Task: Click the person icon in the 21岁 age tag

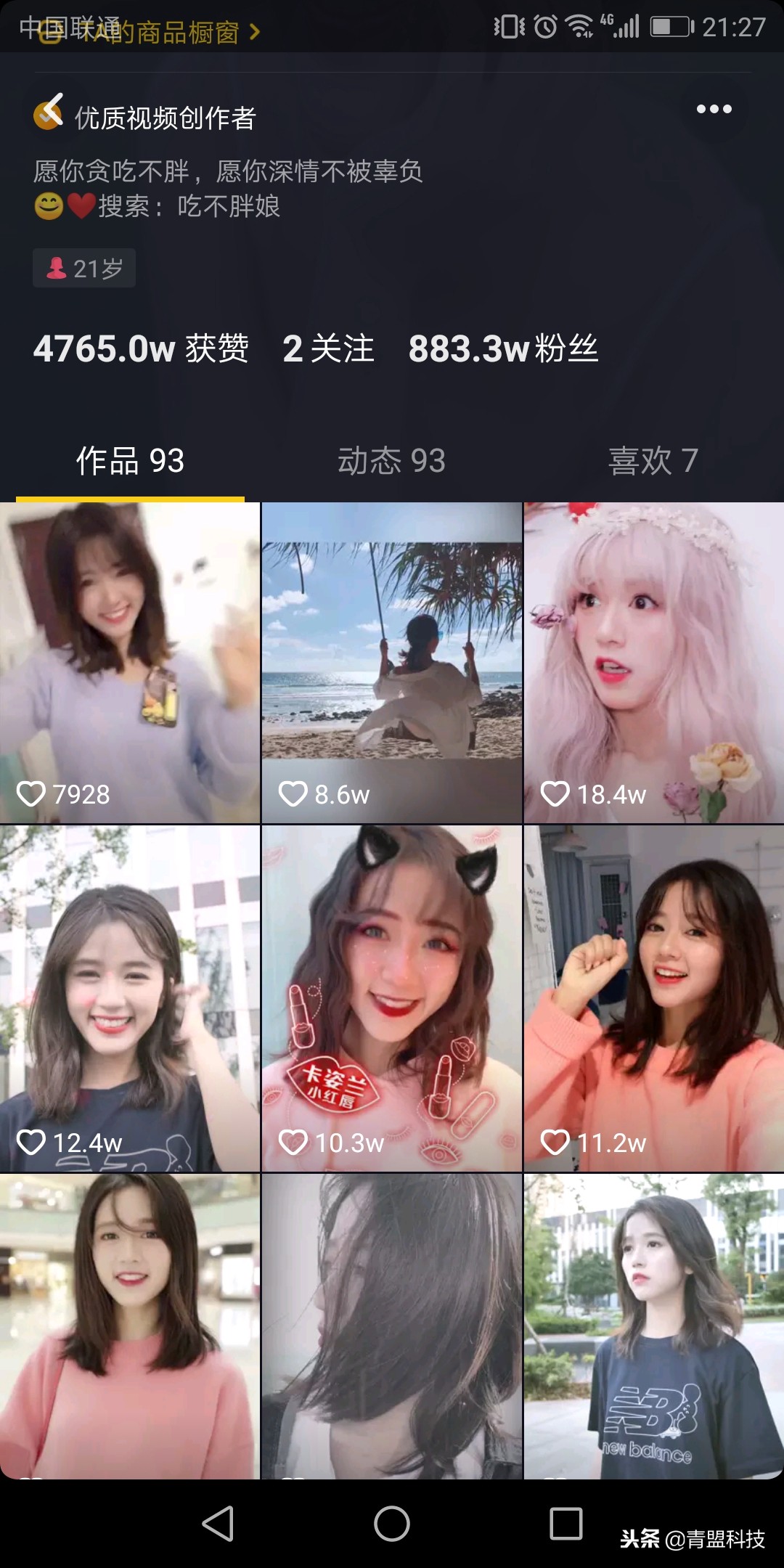Action: 57,268
